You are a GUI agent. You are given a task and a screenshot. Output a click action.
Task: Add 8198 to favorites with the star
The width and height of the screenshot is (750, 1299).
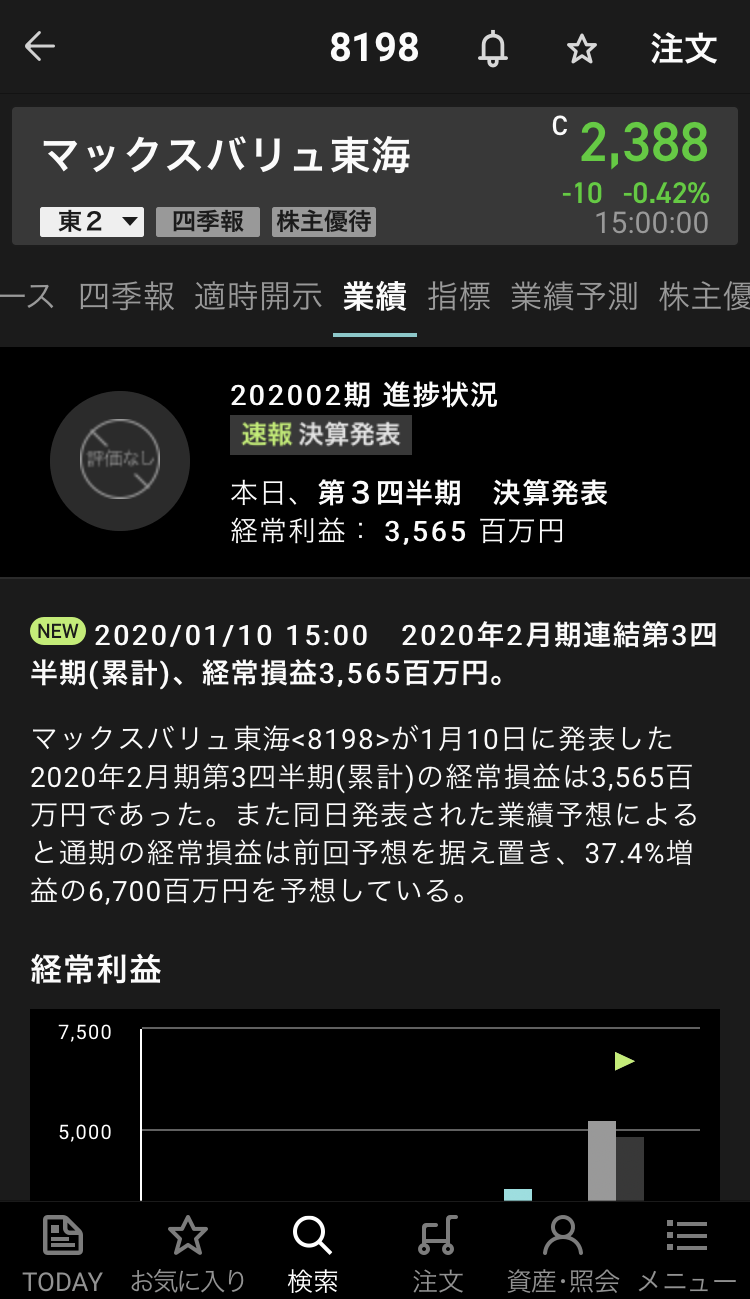tap(581, 48)
